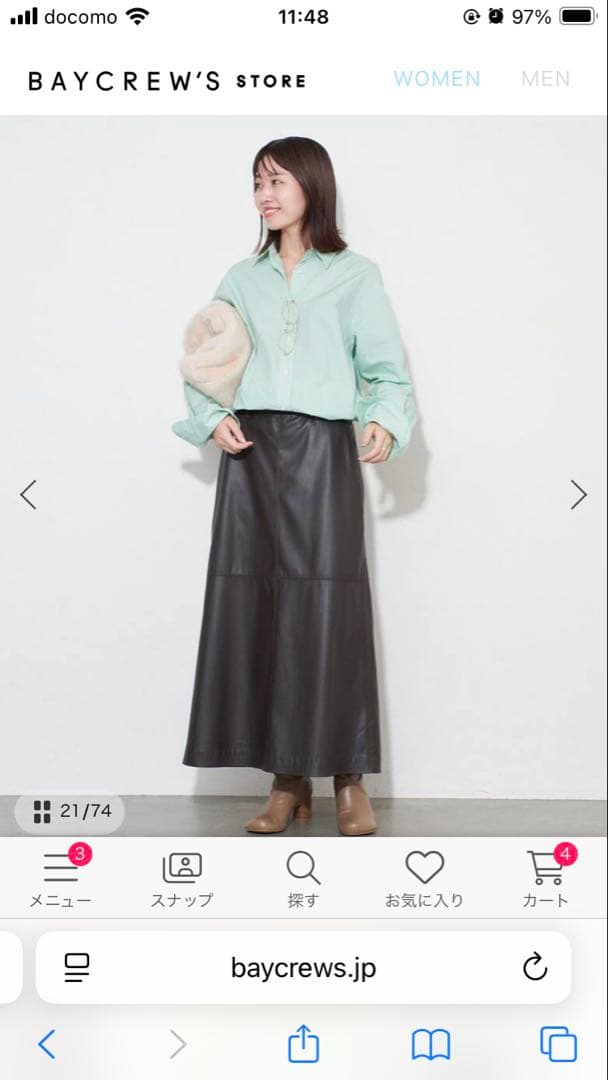
Task: Switch to the MEN tab
Action: coord(545,79)
